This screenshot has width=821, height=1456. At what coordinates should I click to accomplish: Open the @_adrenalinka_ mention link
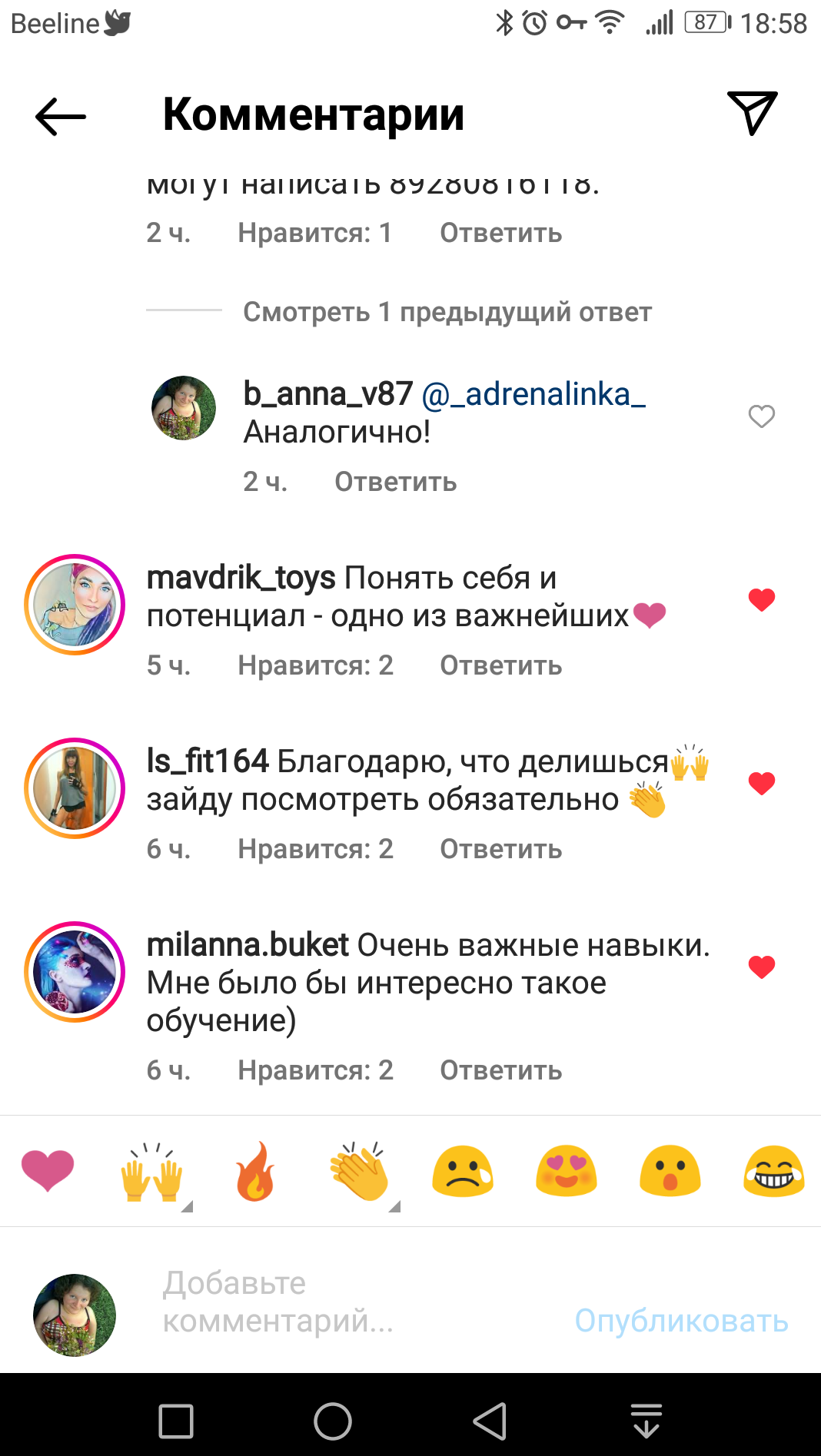(533, 394)
